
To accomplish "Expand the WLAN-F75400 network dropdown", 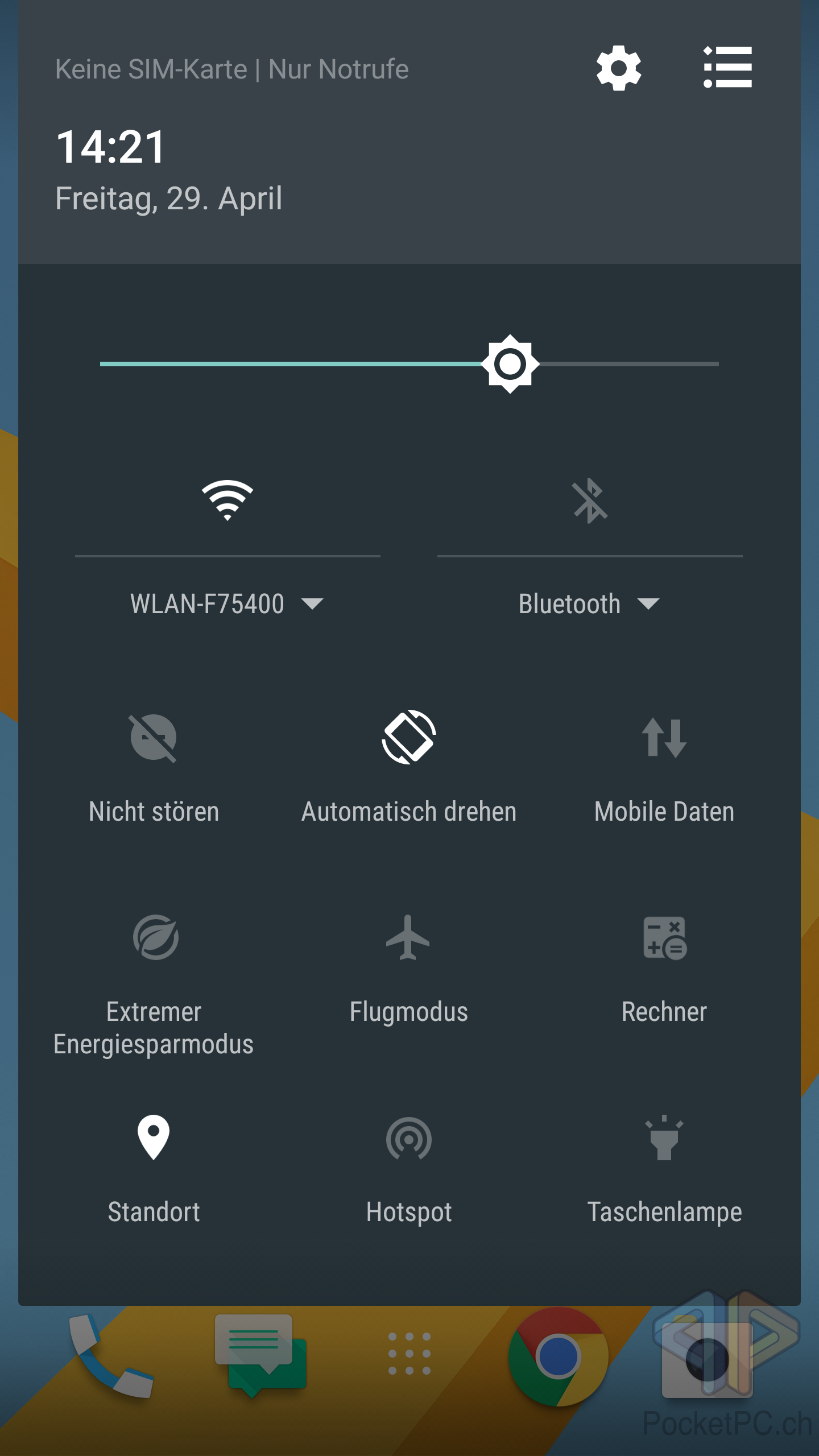I will click(x=227, y=604).
